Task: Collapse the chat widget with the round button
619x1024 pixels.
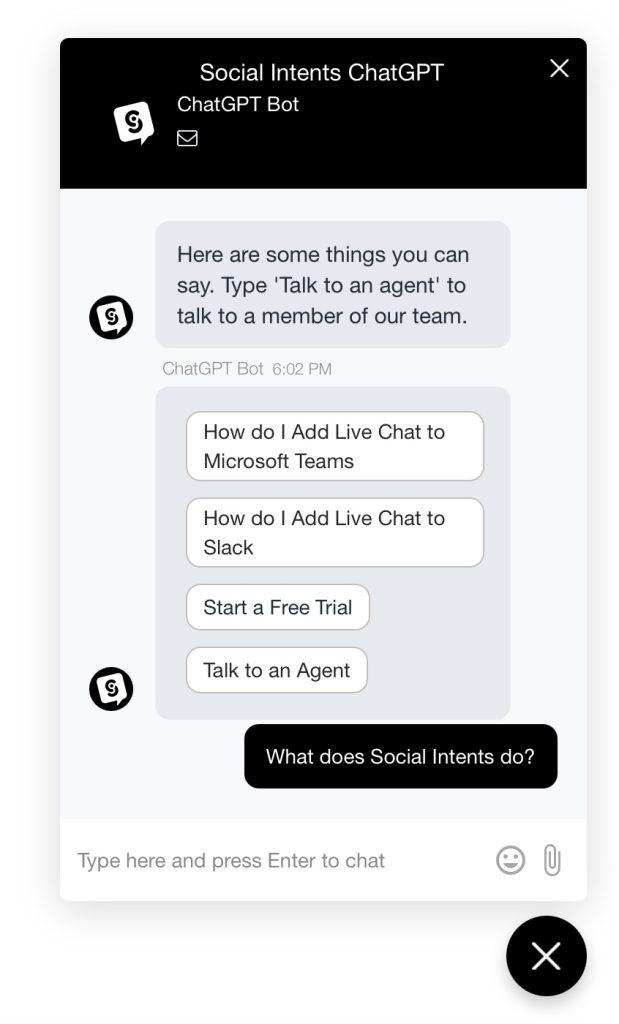Action: [546, 956]
